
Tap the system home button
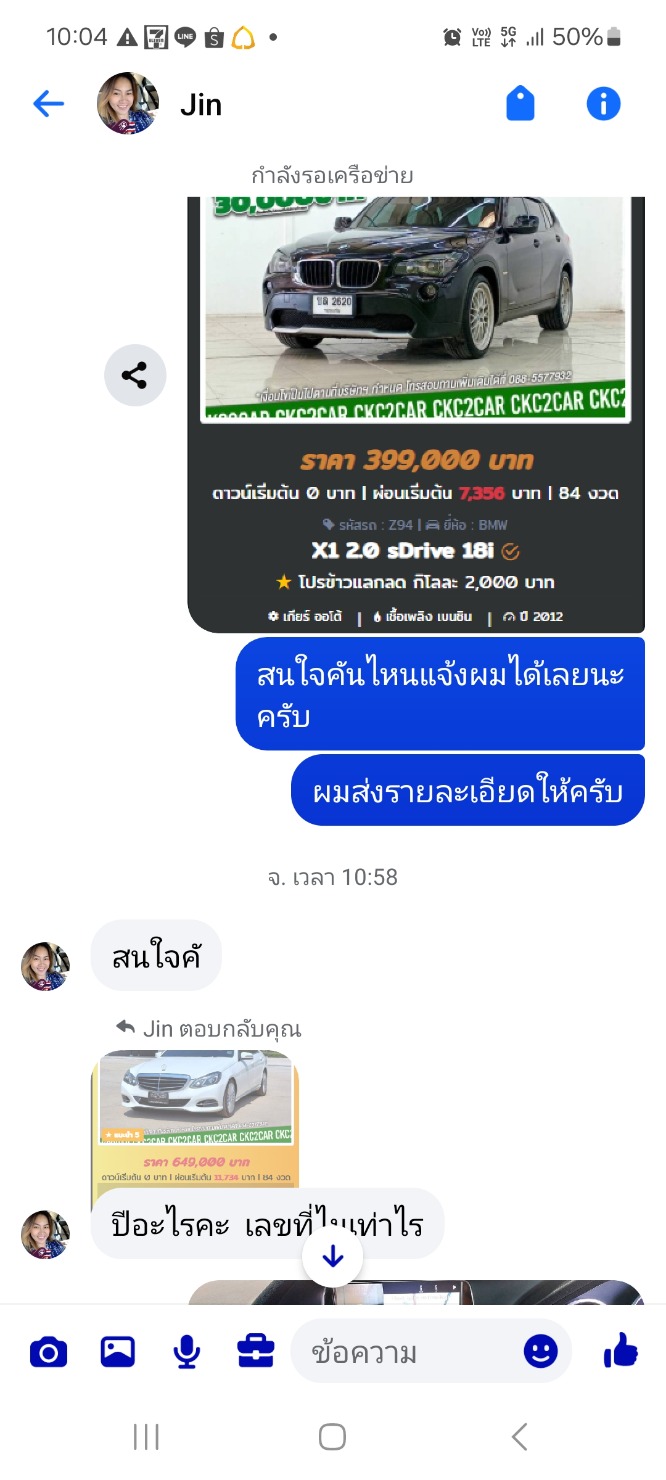(332, 1437)
